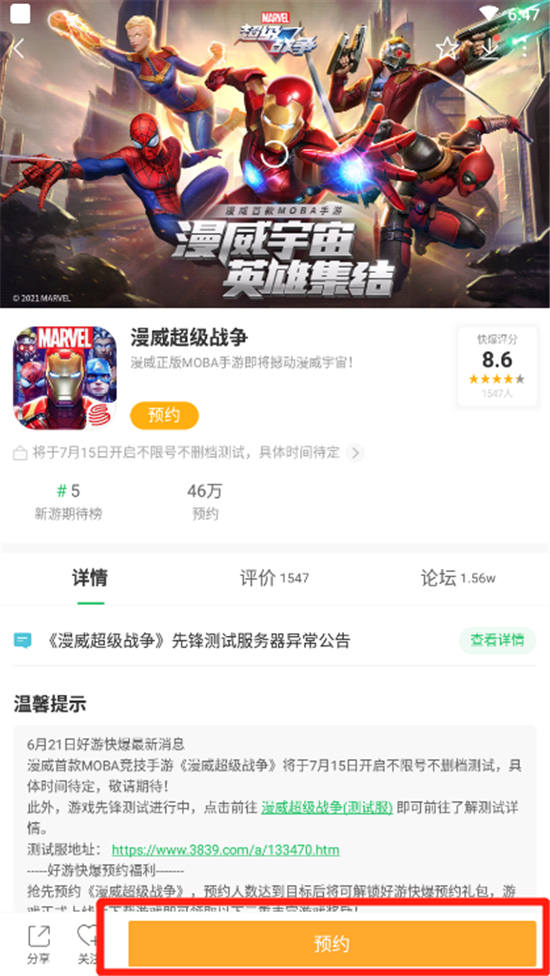
Task: Favorite the game with the star icon
Action: tap(446, 48)
